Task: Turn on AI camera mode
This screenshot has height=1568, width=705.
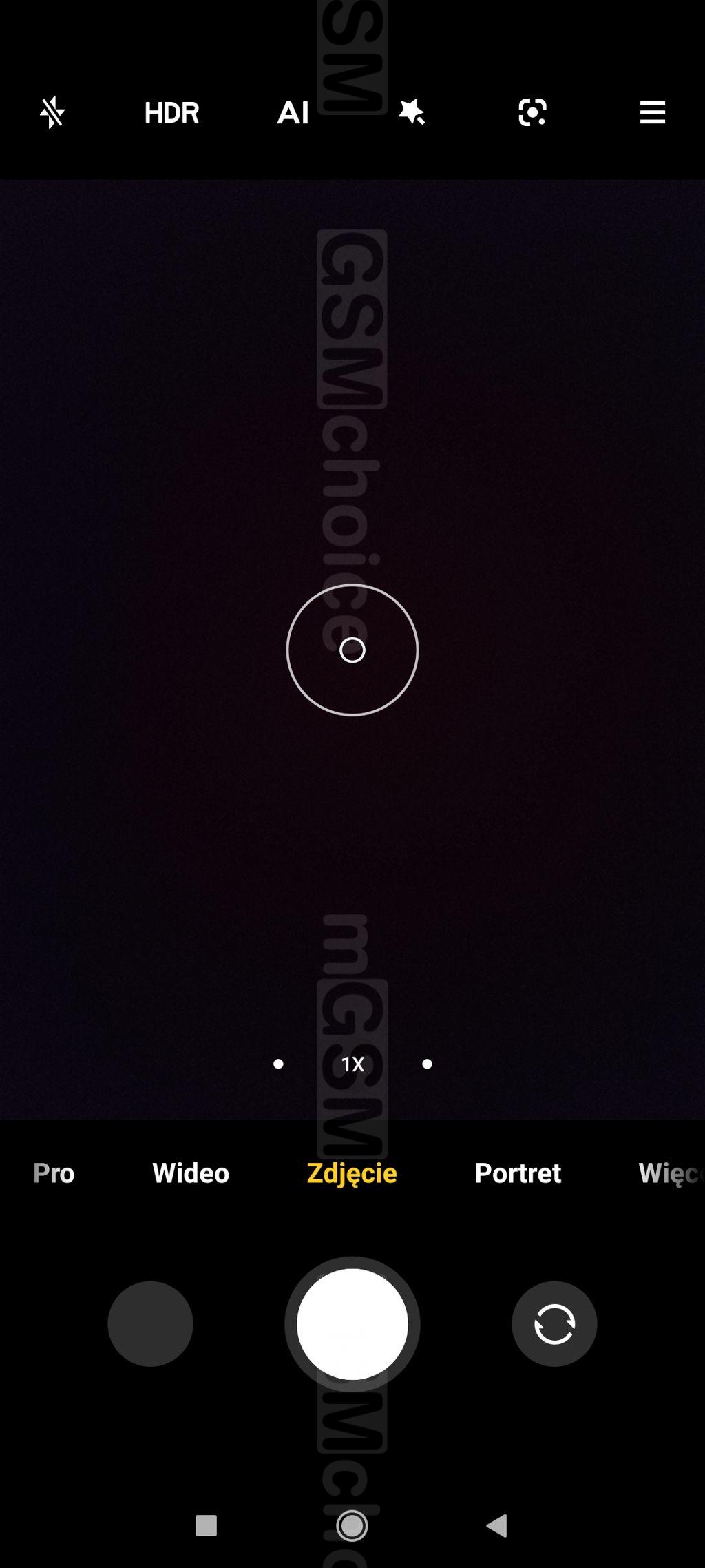Action: pyautogui.click(x=293, y=112)
